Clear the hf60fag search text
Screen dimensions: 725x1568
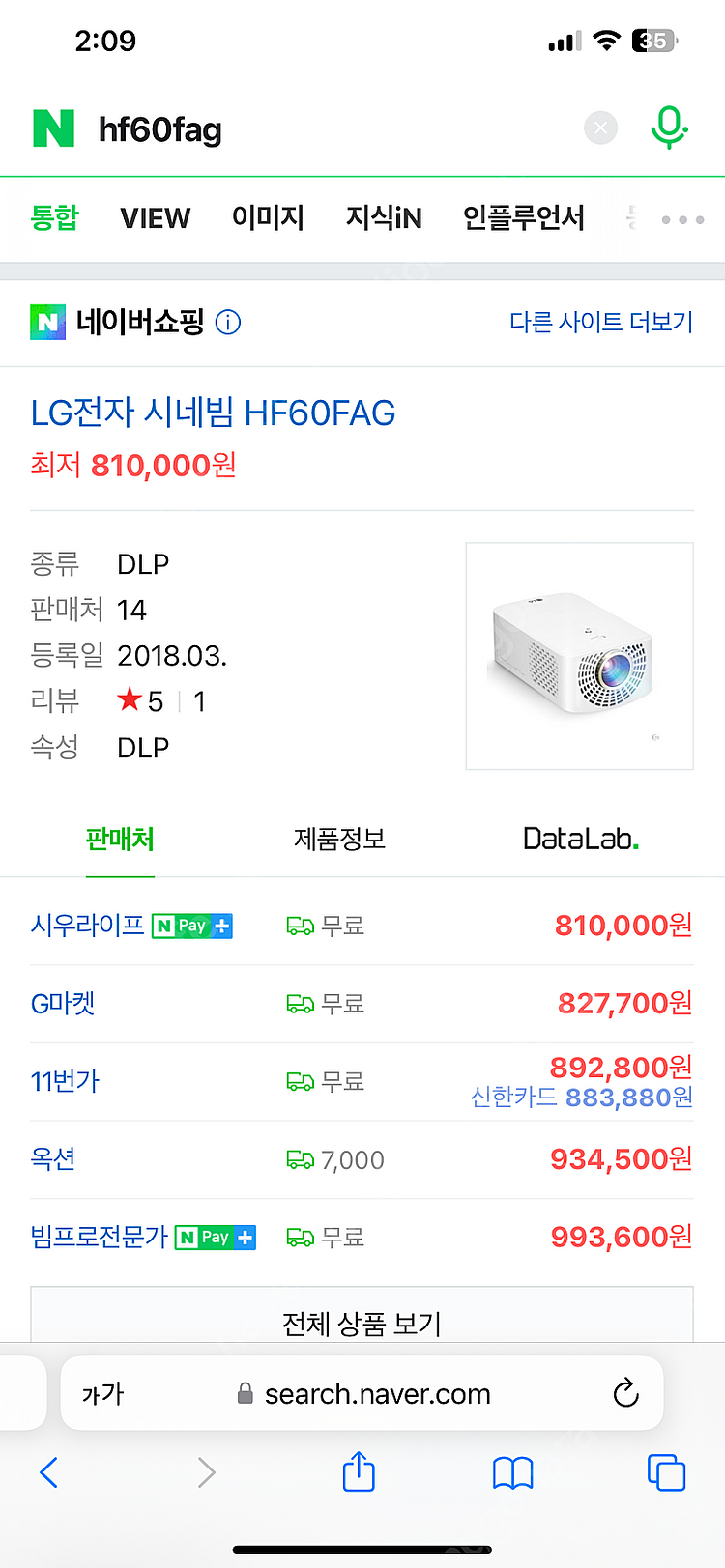pos(600,128)
